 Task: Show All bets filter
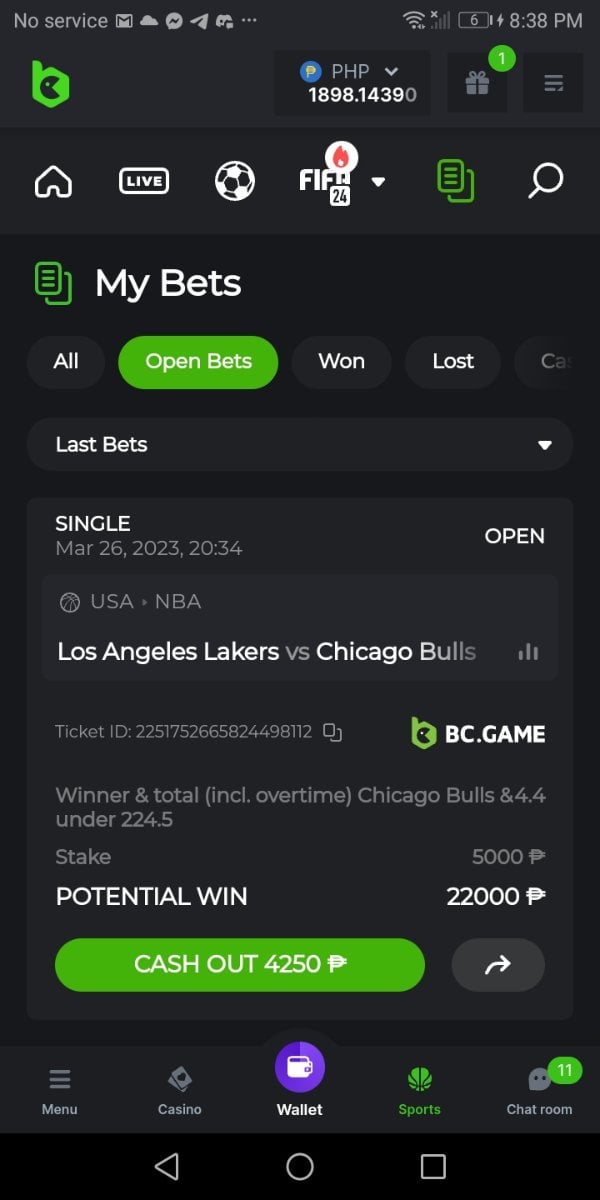[x=66, y=362]
